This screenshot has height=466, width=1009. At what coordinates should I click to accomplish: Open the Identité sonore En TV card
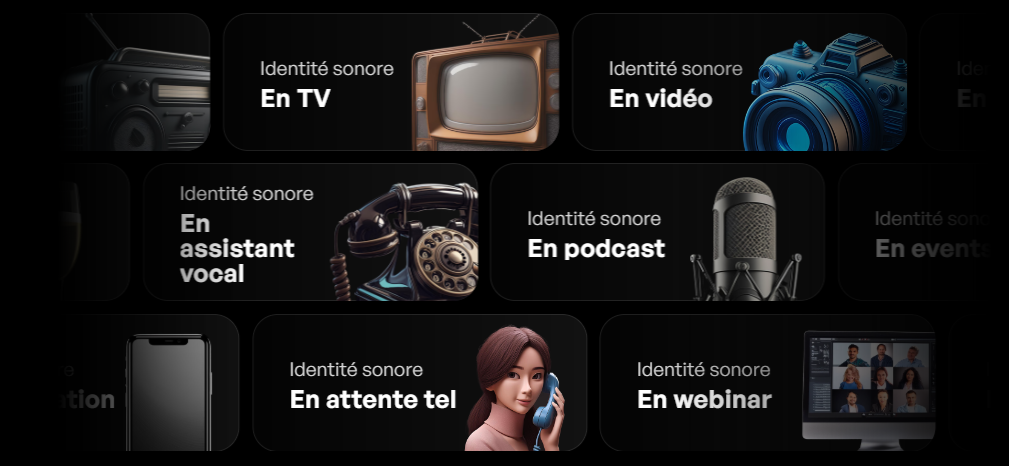390,83
